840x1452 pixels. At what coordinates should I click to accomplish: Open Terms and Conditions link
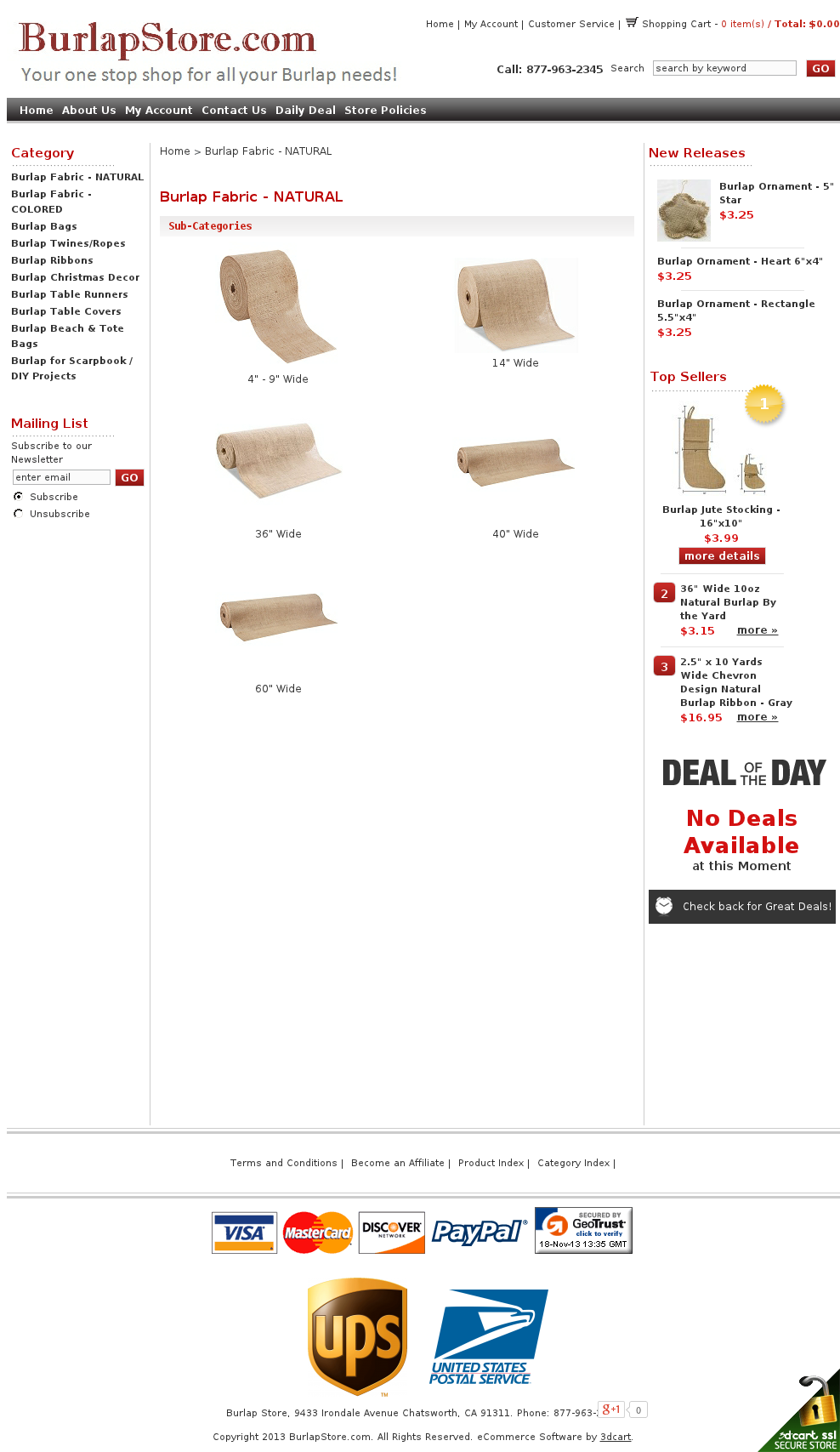point(283,1163)
